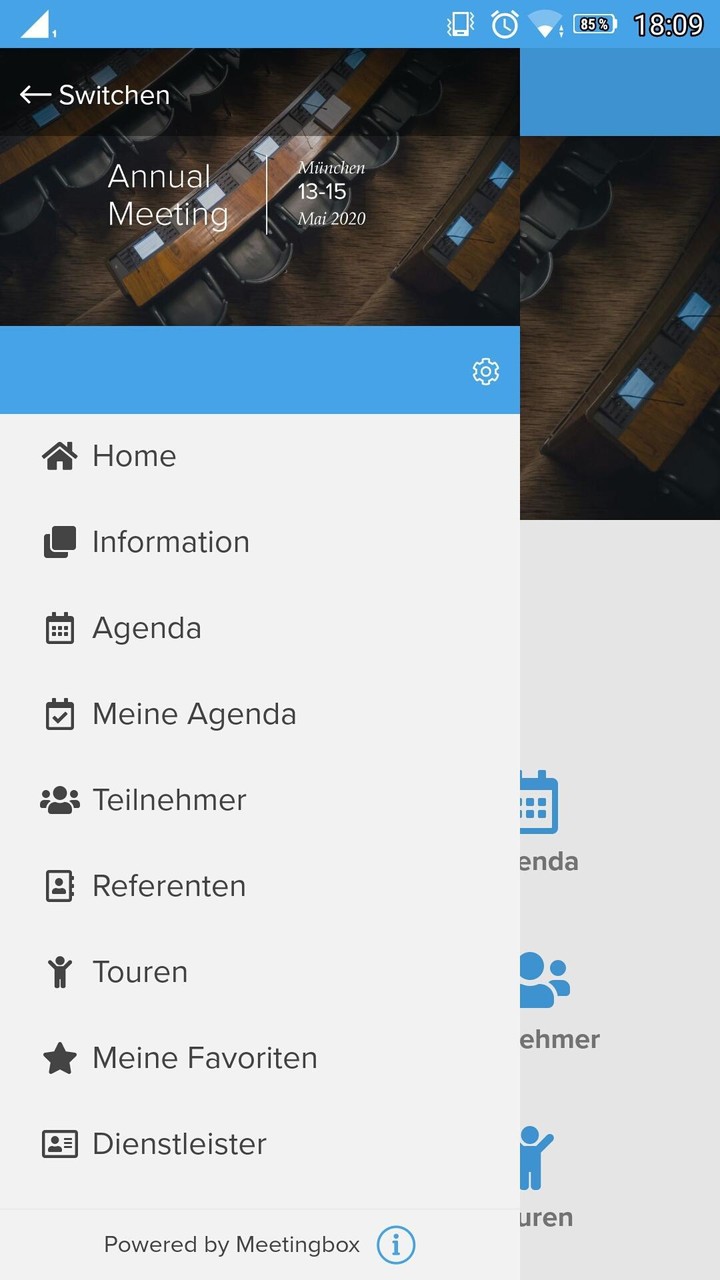Screen dimensions: 720x1280
Task: Open the Agenda menu item
Action: [146, 628]
